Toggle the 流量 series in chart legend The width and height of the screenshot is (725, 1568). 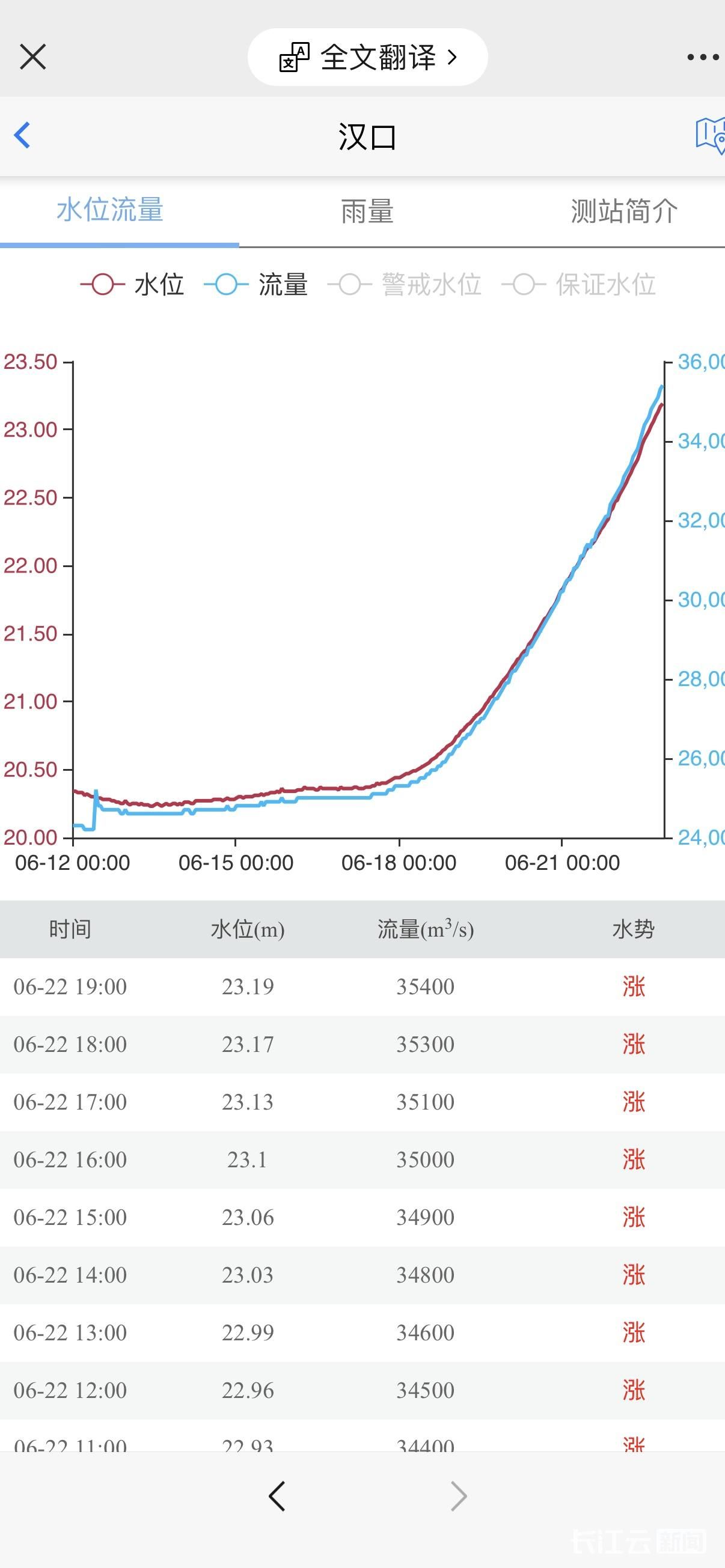[x=256, y=284]
